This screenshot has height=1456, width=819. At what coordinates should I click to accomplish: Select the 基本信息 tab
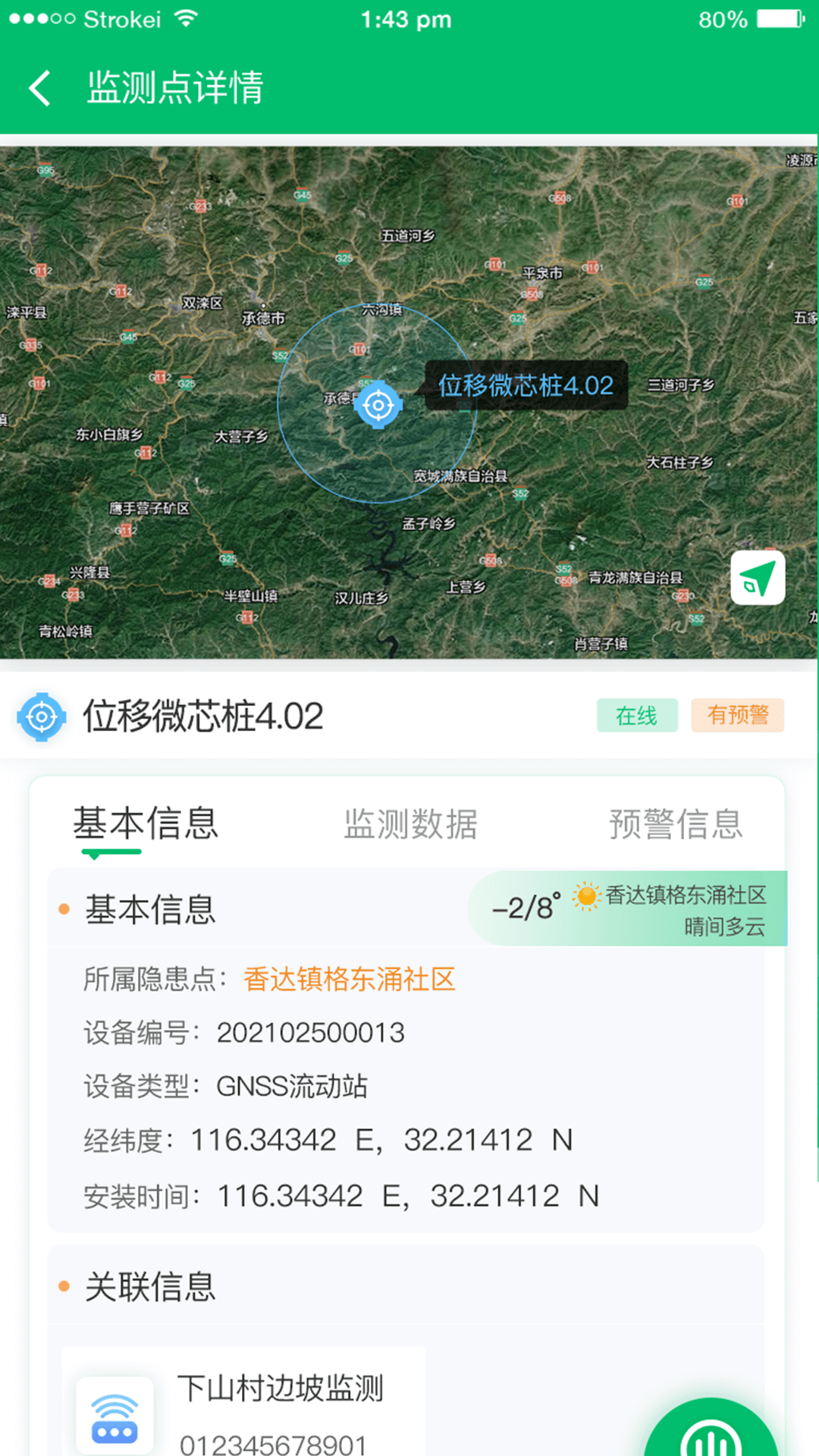[146, 824]
